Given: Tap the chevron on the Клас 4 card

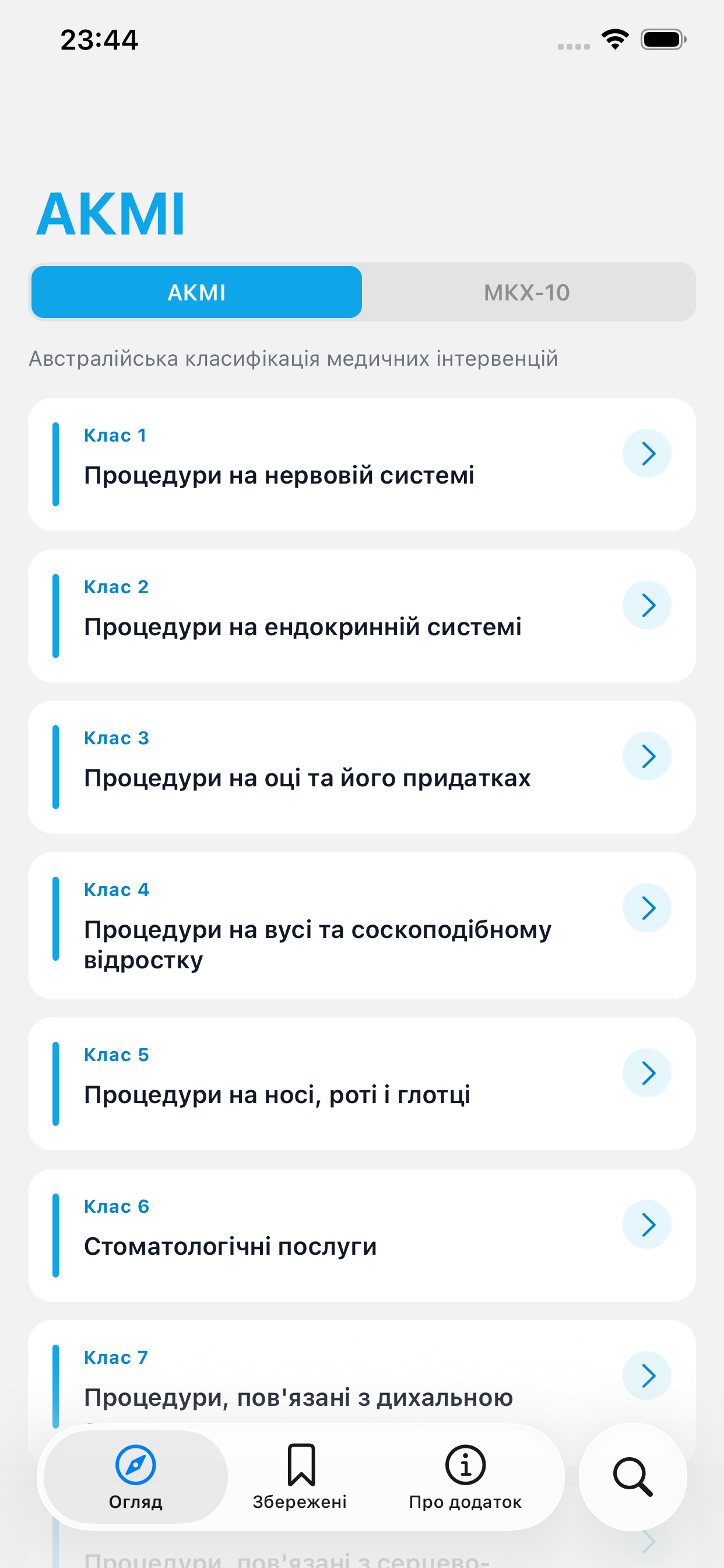Looking at the screenshot, I should [x=646, y=908].
